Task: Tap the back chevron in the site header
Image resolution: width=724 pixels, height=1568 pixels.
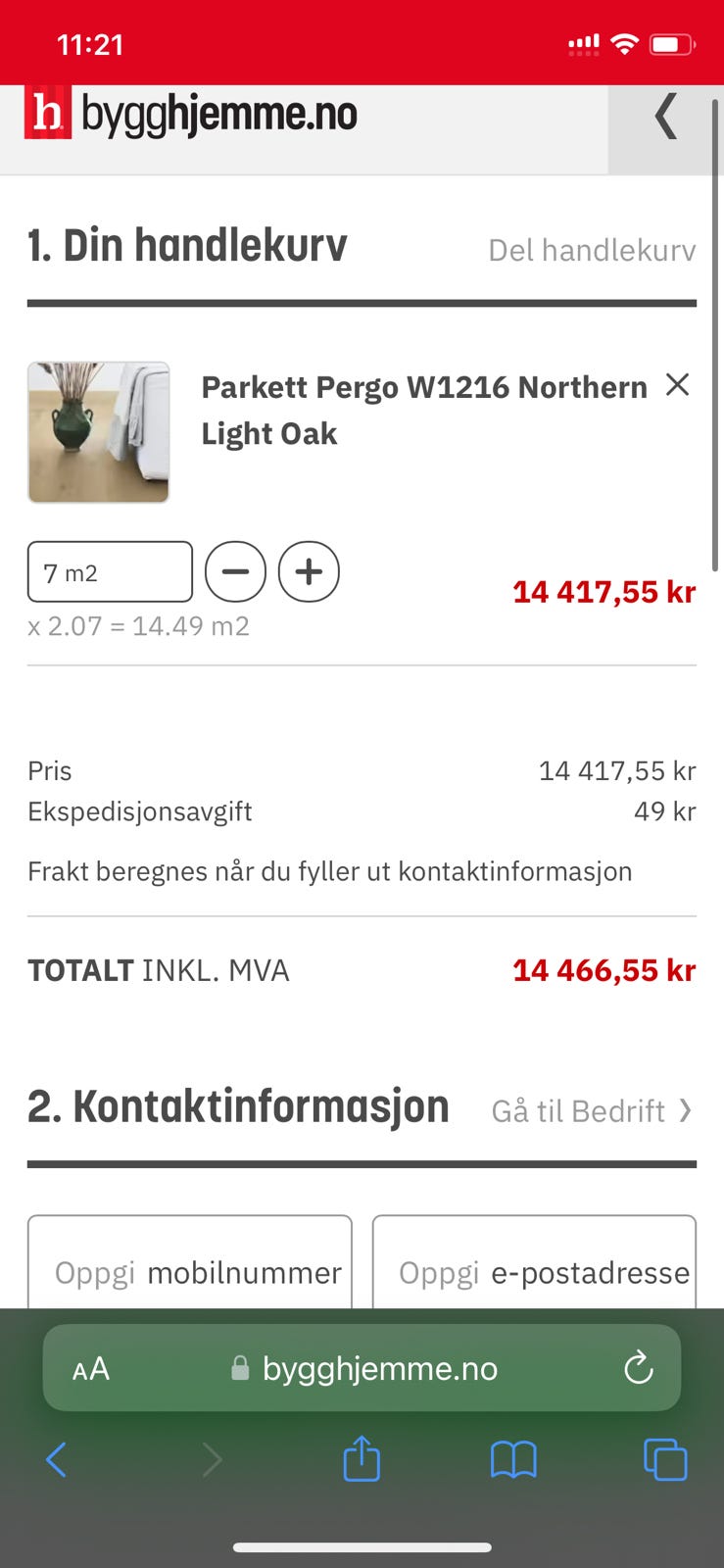Action: coord(665,118)
